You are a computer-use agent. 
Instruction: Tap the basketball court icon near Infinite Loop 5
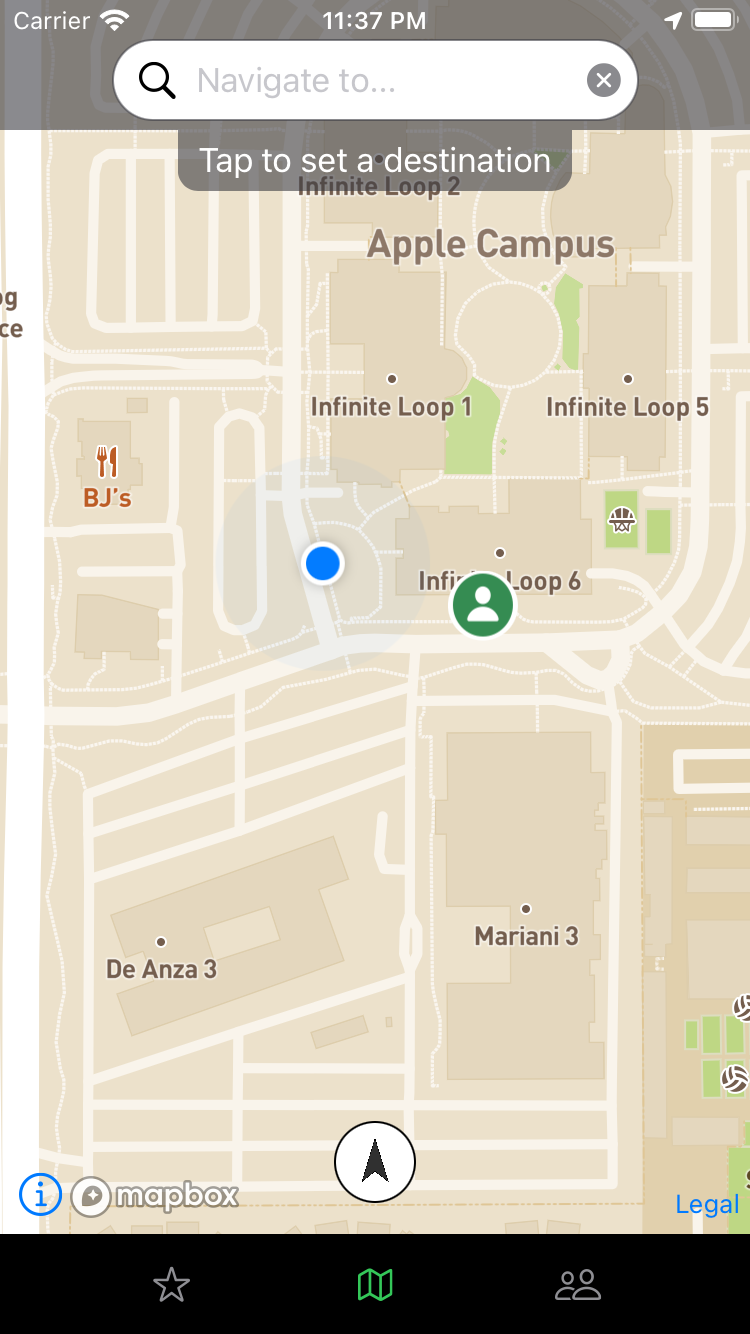click(x=621, y=520)
